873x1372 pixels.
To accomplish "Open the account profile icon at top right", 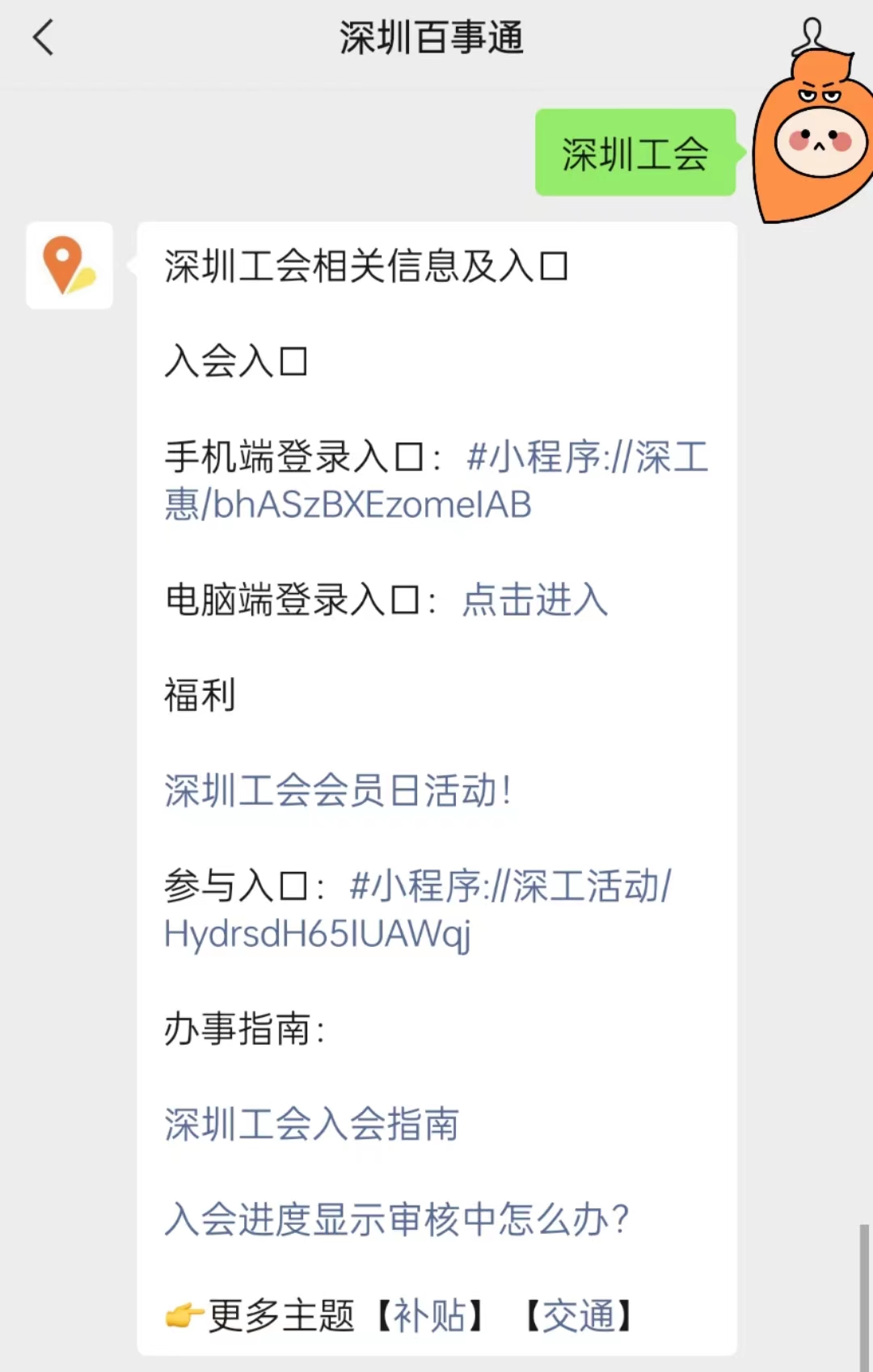I will pos(811,37).
